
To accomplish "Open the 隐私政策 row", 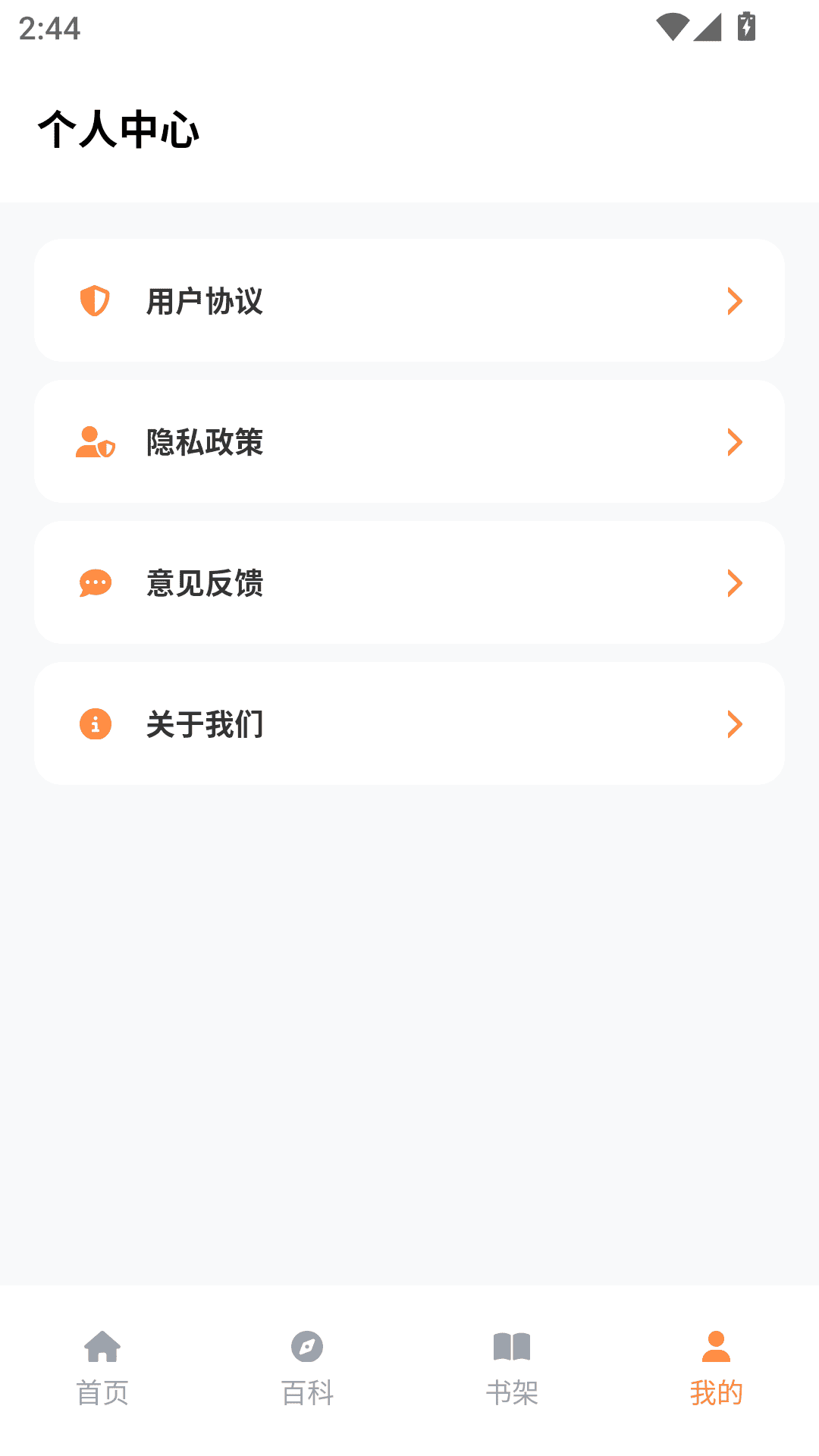I will [409, 442].
